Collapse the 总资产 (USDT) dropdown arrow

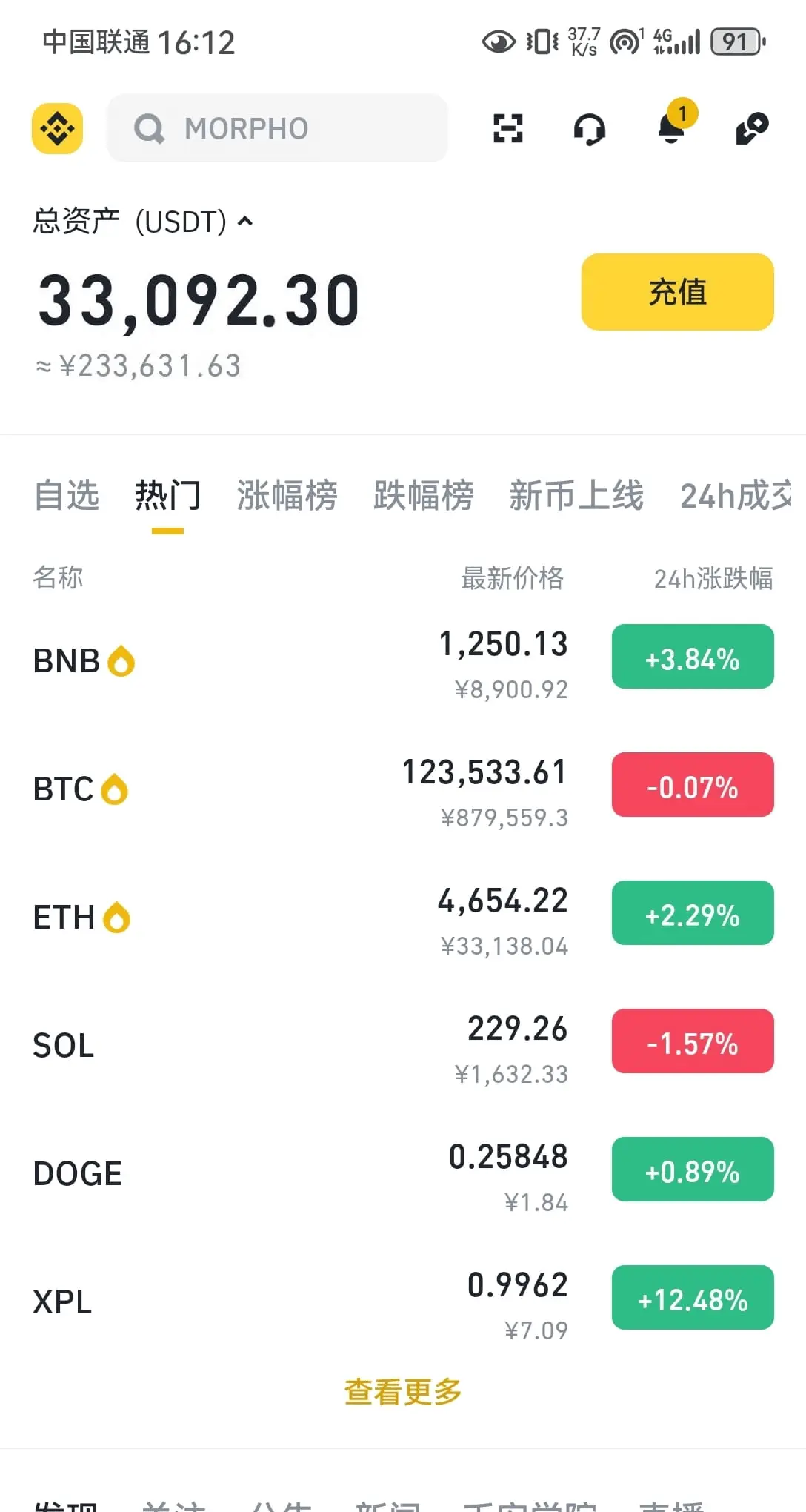click(x=245, y=221)
